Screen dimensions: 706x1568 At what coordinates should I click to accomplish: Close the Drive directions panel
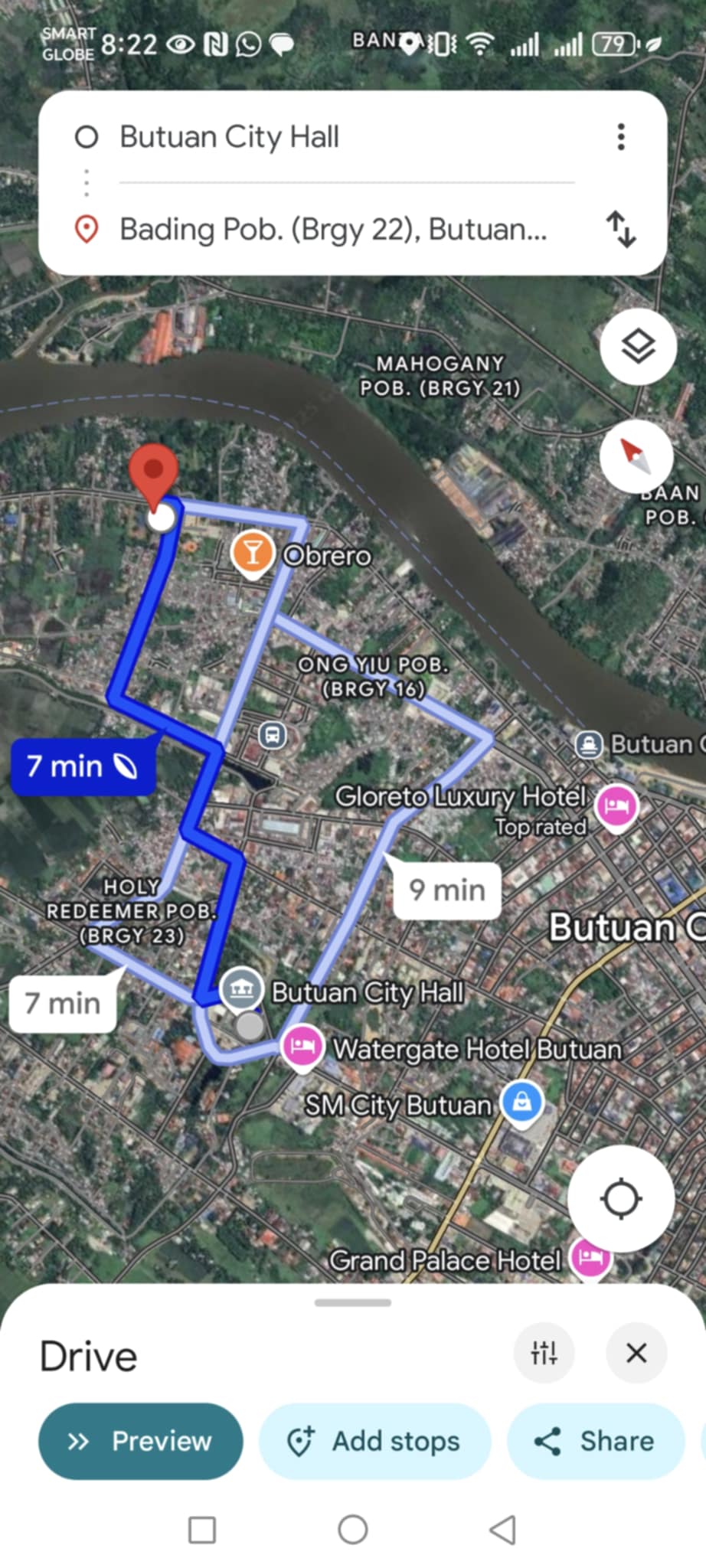tap(636, 1353)
